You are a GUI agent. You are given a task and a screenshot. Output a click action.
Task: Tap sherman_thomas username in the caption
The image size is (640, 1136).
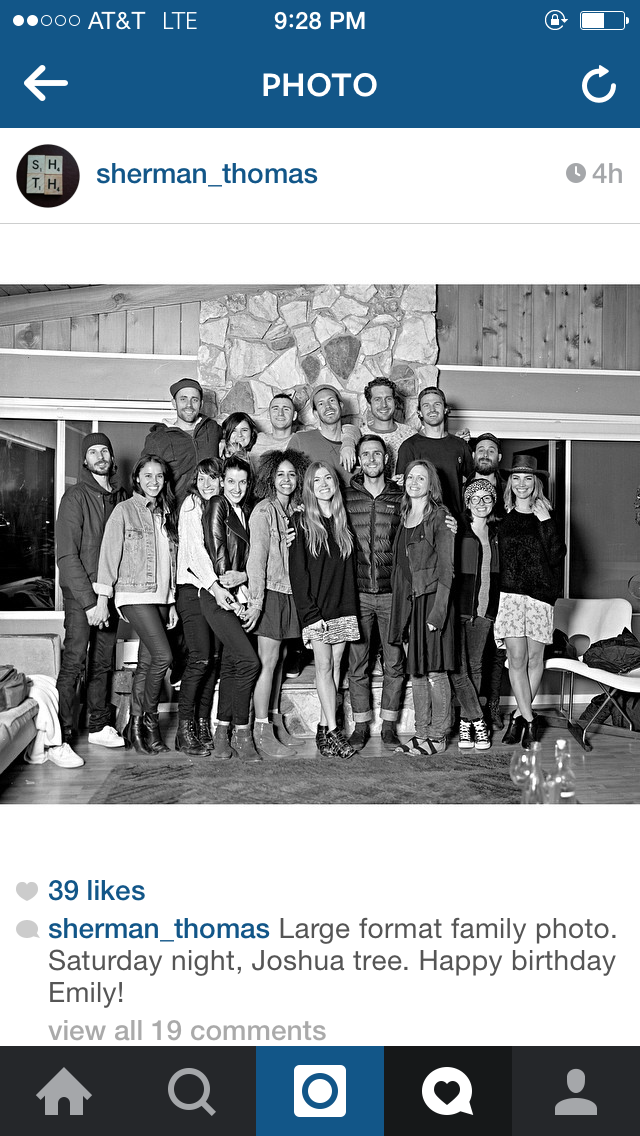pyautogui.click(x=158, y=929)
